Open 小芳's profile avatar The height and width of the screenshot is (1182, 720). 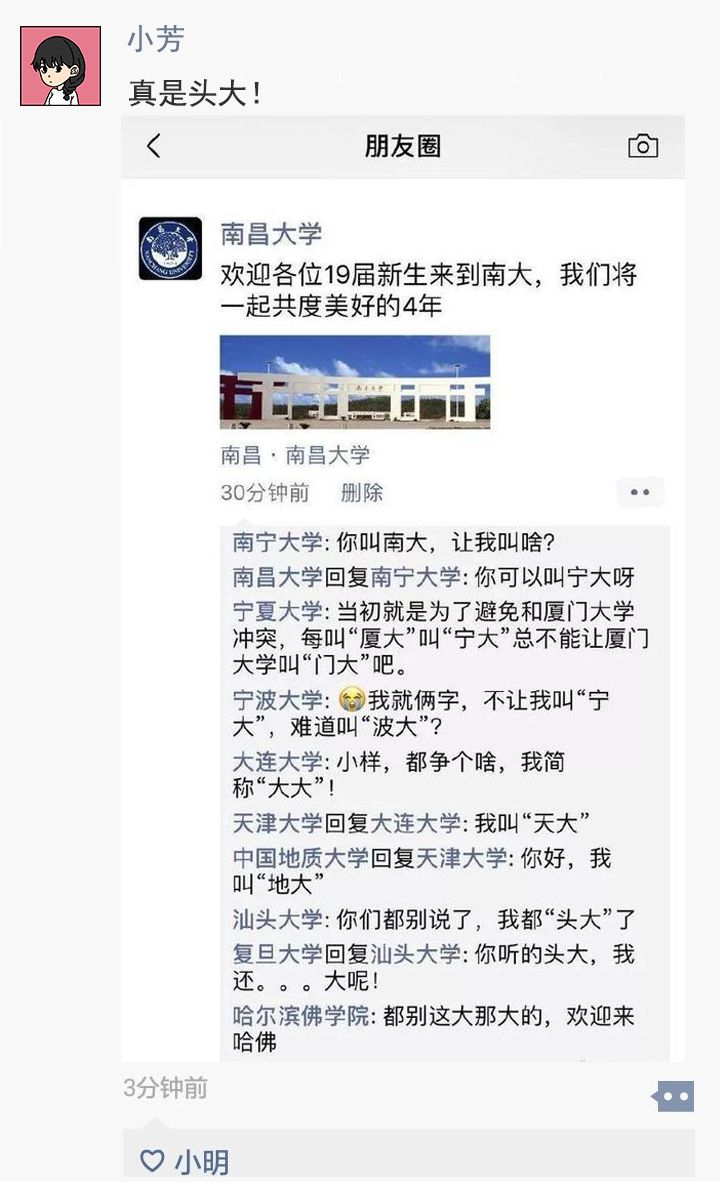61,66
